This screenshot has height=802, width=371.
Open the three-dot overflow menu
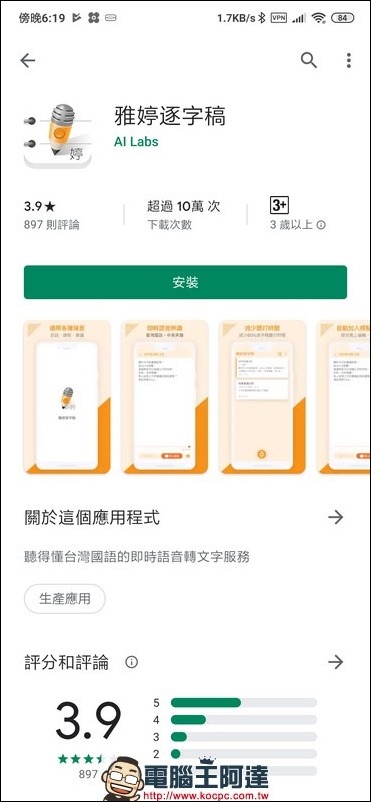[x=348, y=60]
